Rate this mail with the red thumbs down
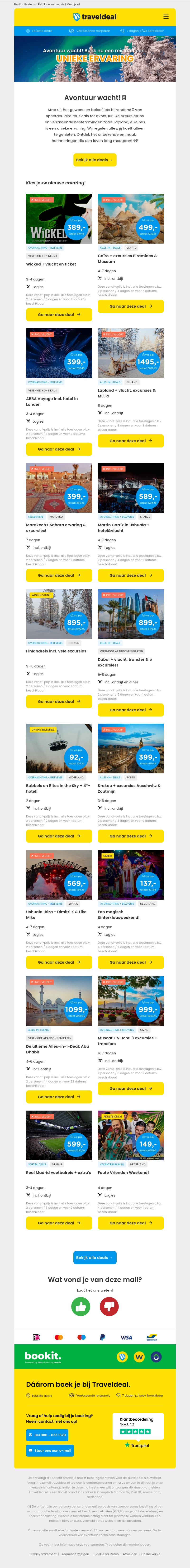The width and height of the screenshot is (190, 1568). tap(109, 1306)
